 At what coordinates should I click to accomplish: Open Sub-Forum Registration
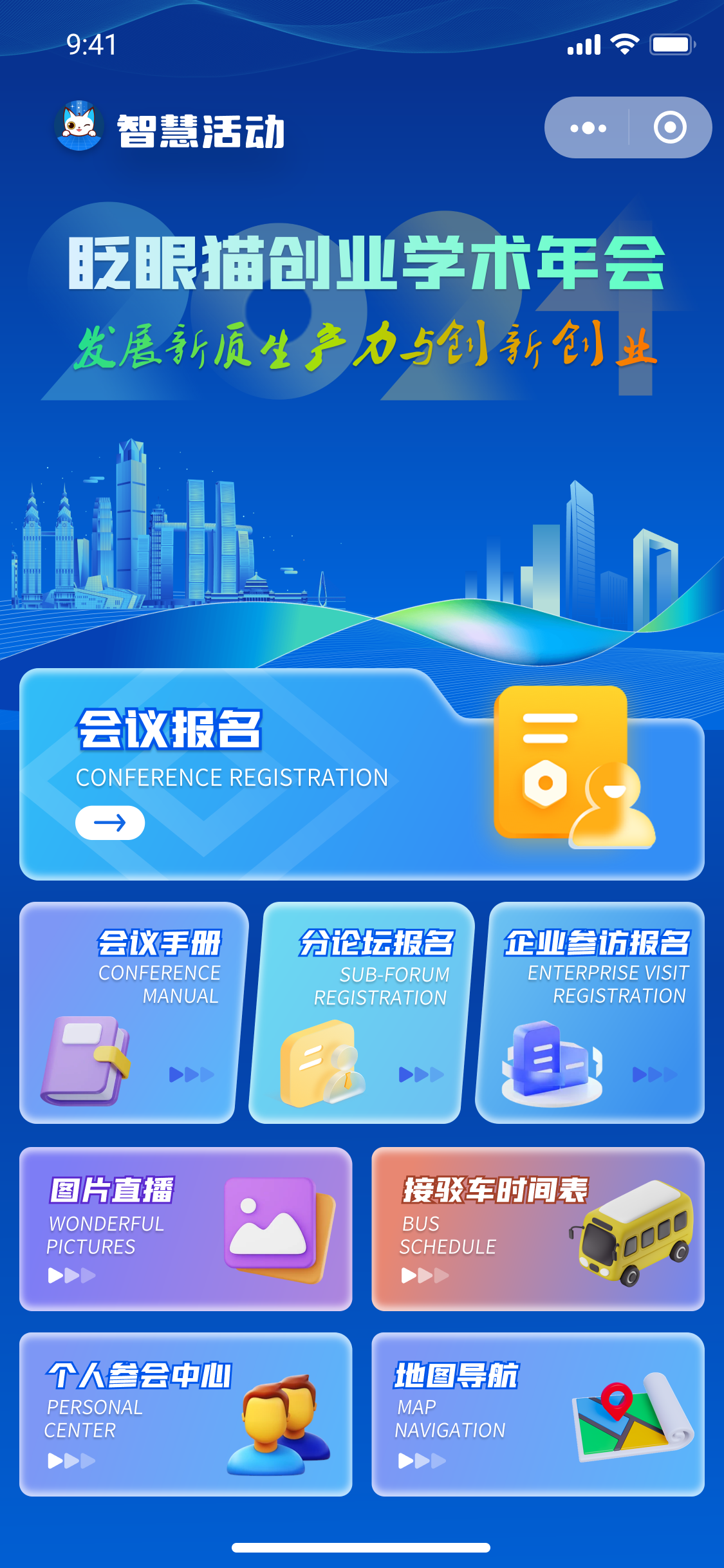(360, 1014)
